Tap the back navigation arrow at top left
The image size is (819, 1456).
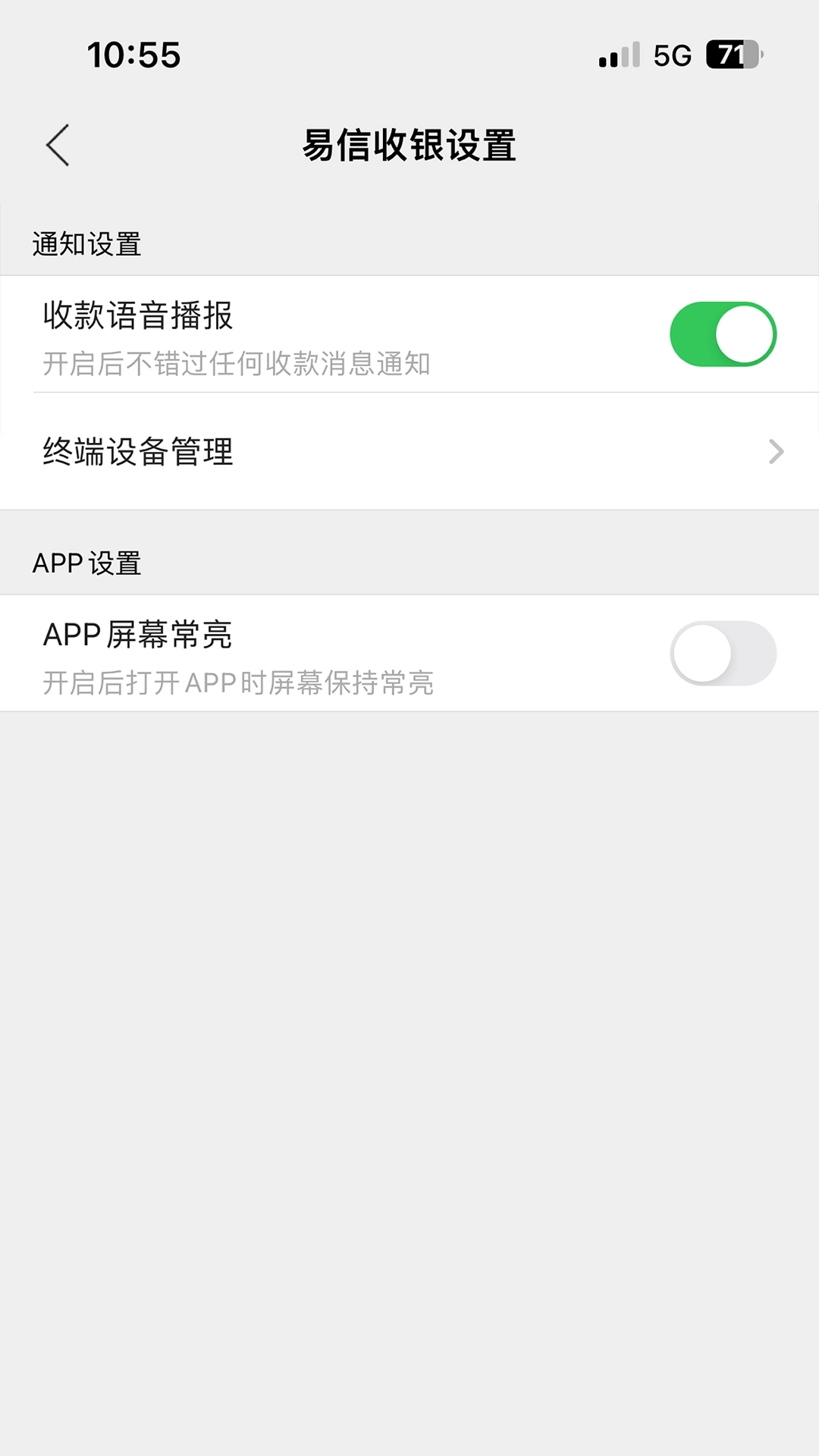point(58,146)
